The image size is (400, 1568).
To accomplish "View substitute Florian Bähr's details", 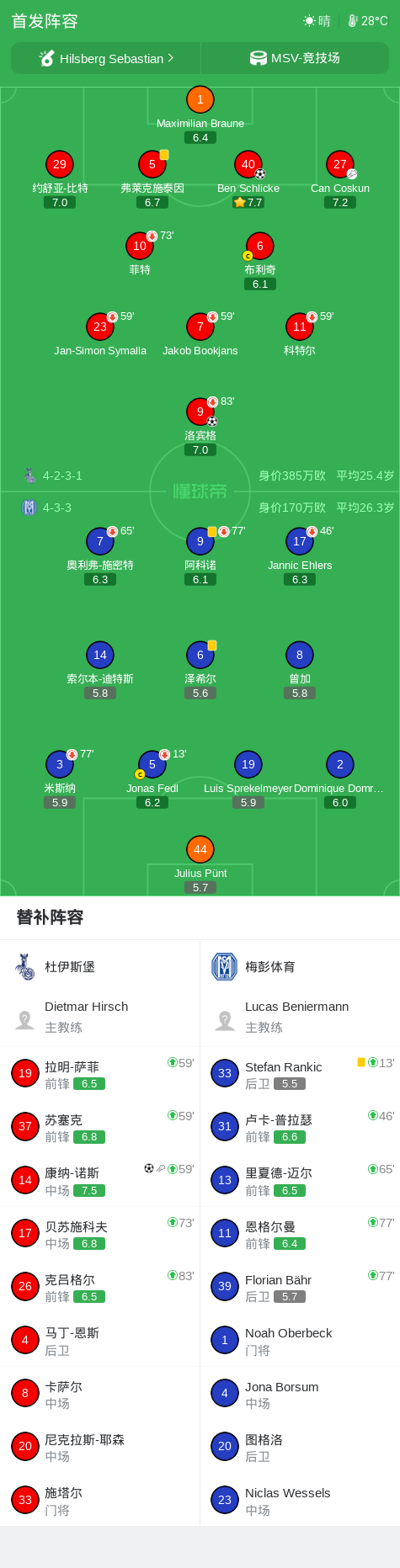I will pos(301,1286).
